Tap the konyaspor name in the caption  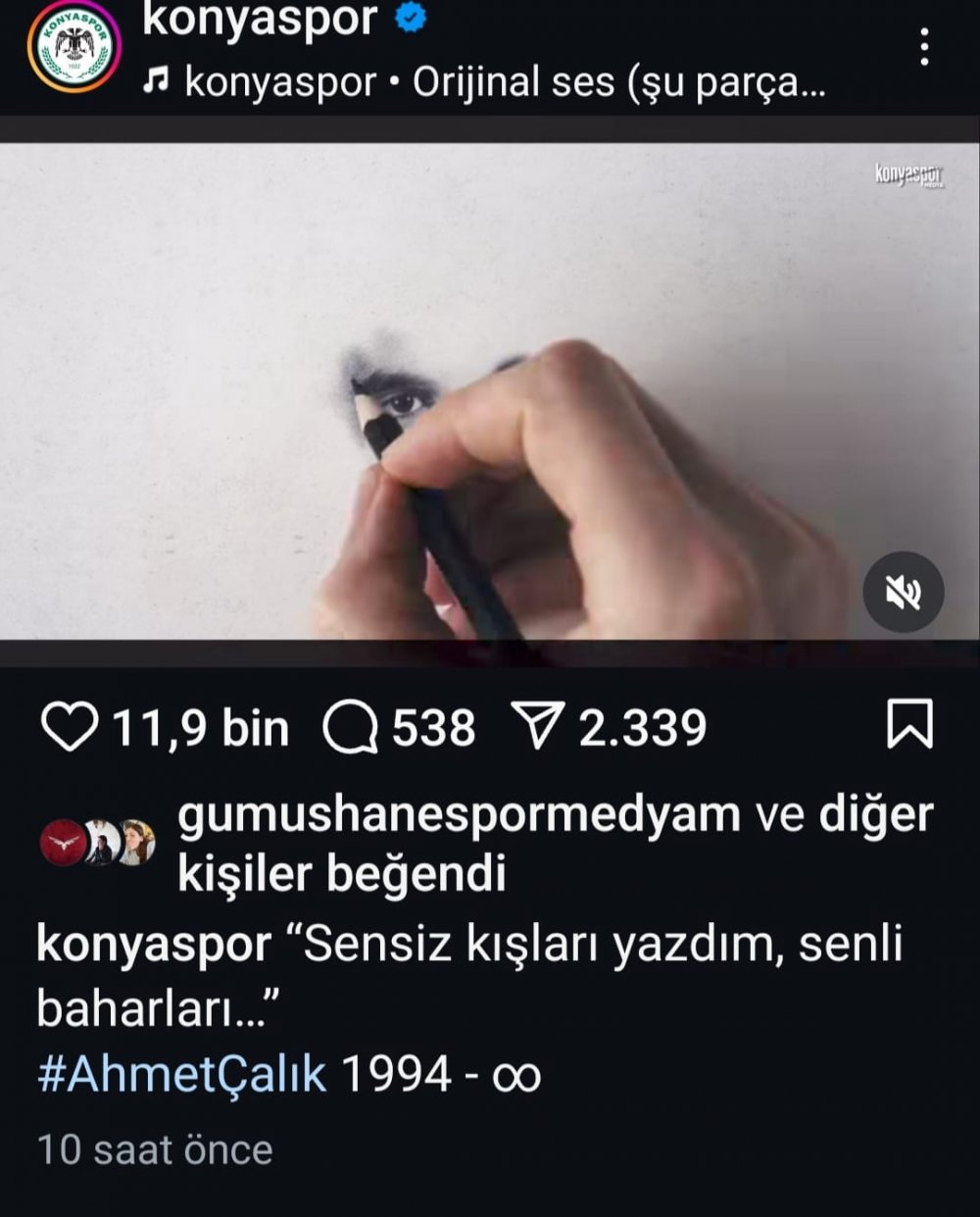point(154,945)
